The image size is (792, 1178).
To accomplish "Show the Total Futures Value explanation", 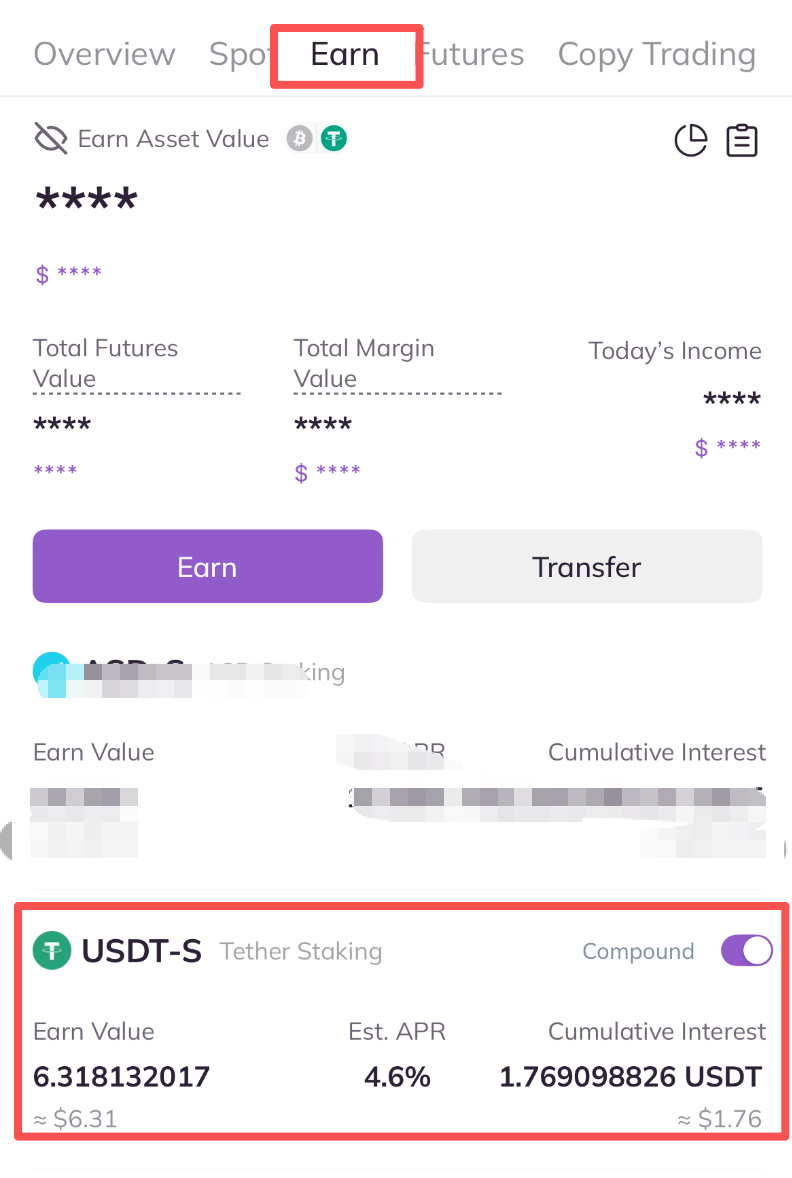I will pos(105,363).
